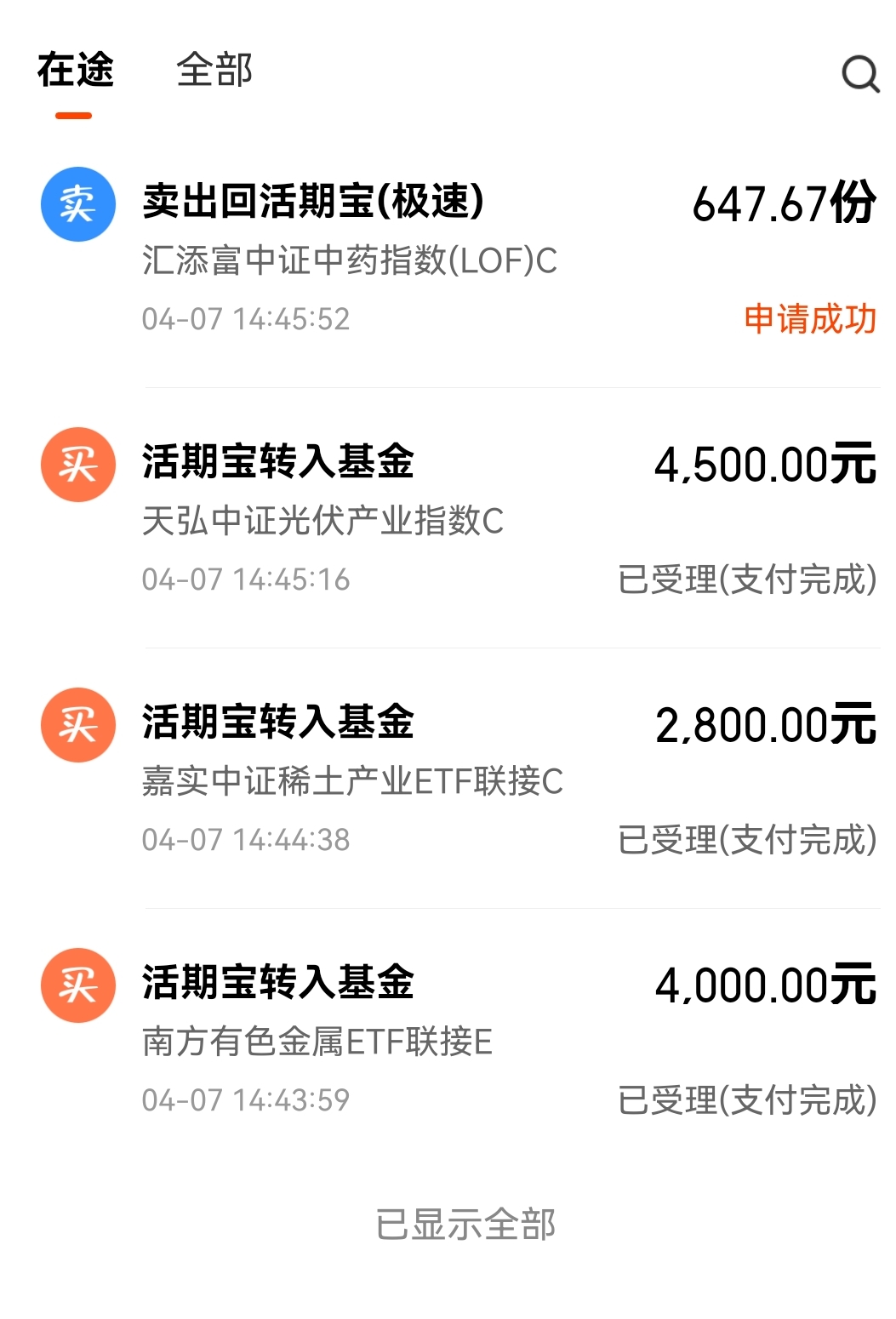The width and height of the screenshot is (896, 1319).
Task: Tap the 647.67份 share amount
Action: point(782,202)
